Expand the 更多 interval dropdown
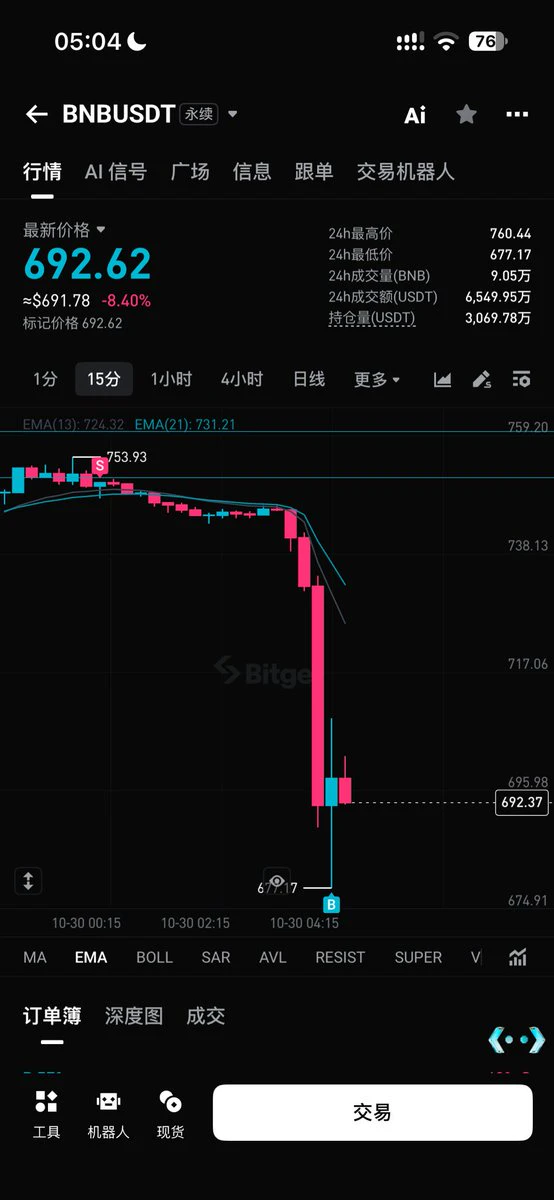The height and width of the screenshot is (1200, 554). (377, 379)
